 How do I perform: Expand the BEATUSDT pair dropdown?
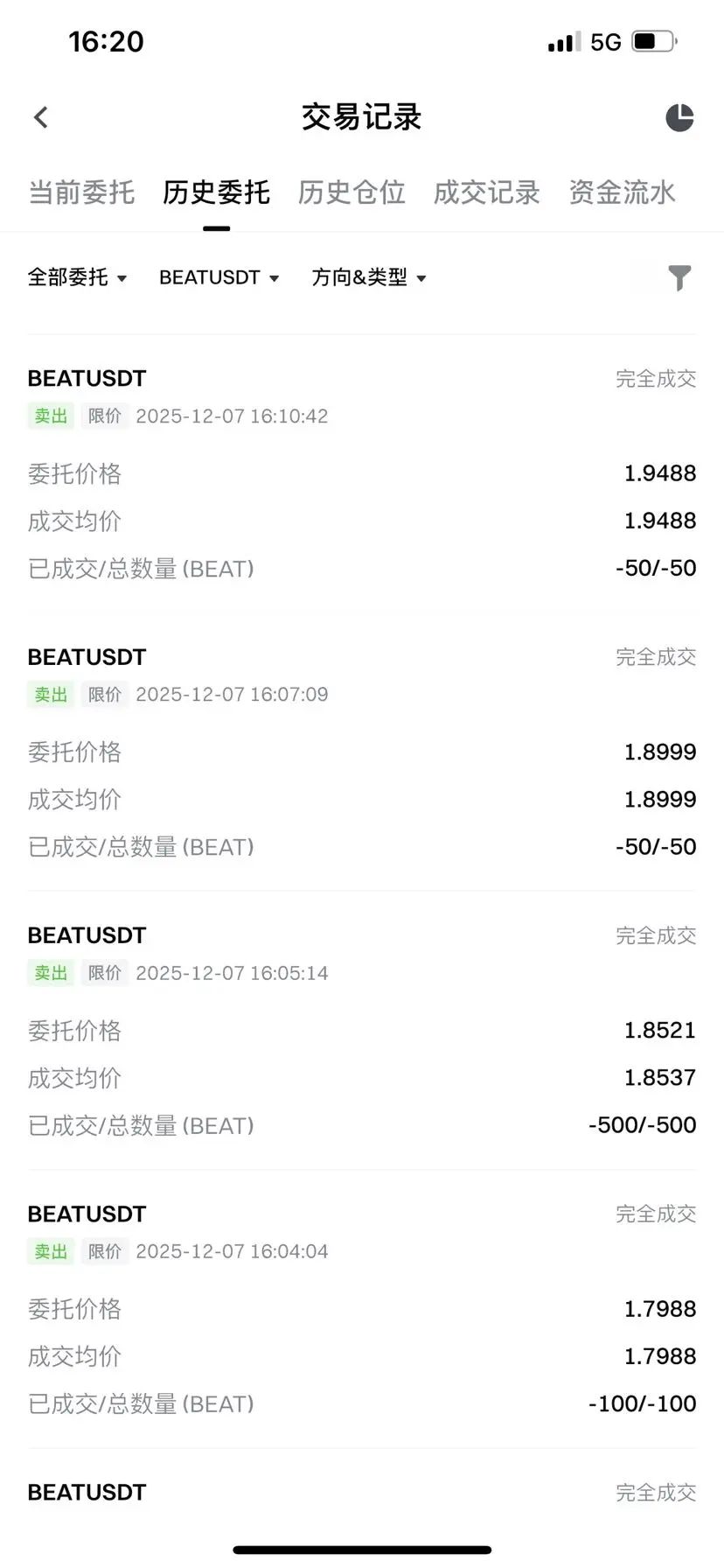pyautogui.click(x=219, y=277)
